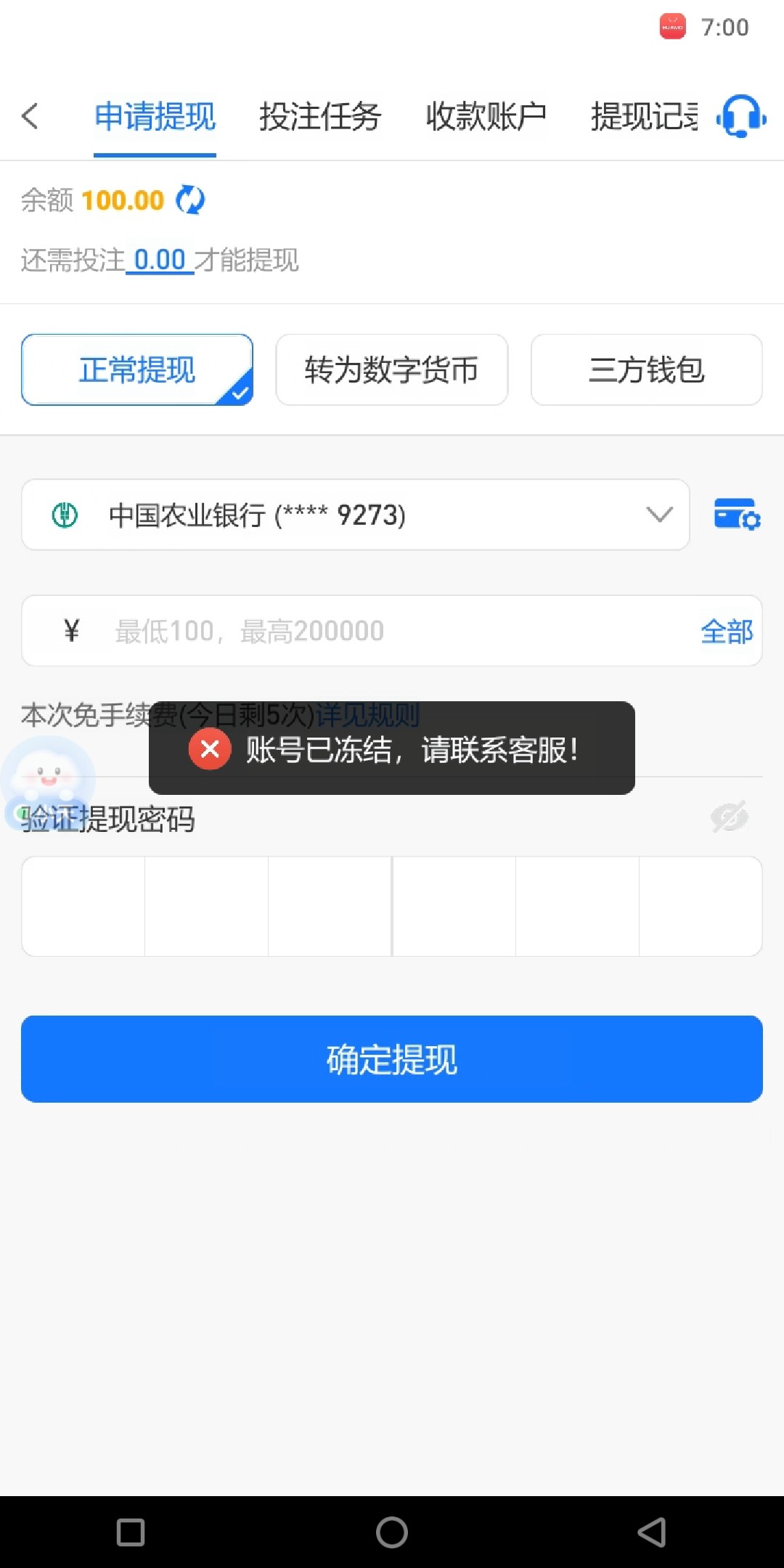Fill in the full amount with 全部
Viewport: 784px width, 1568px height.
727,632
